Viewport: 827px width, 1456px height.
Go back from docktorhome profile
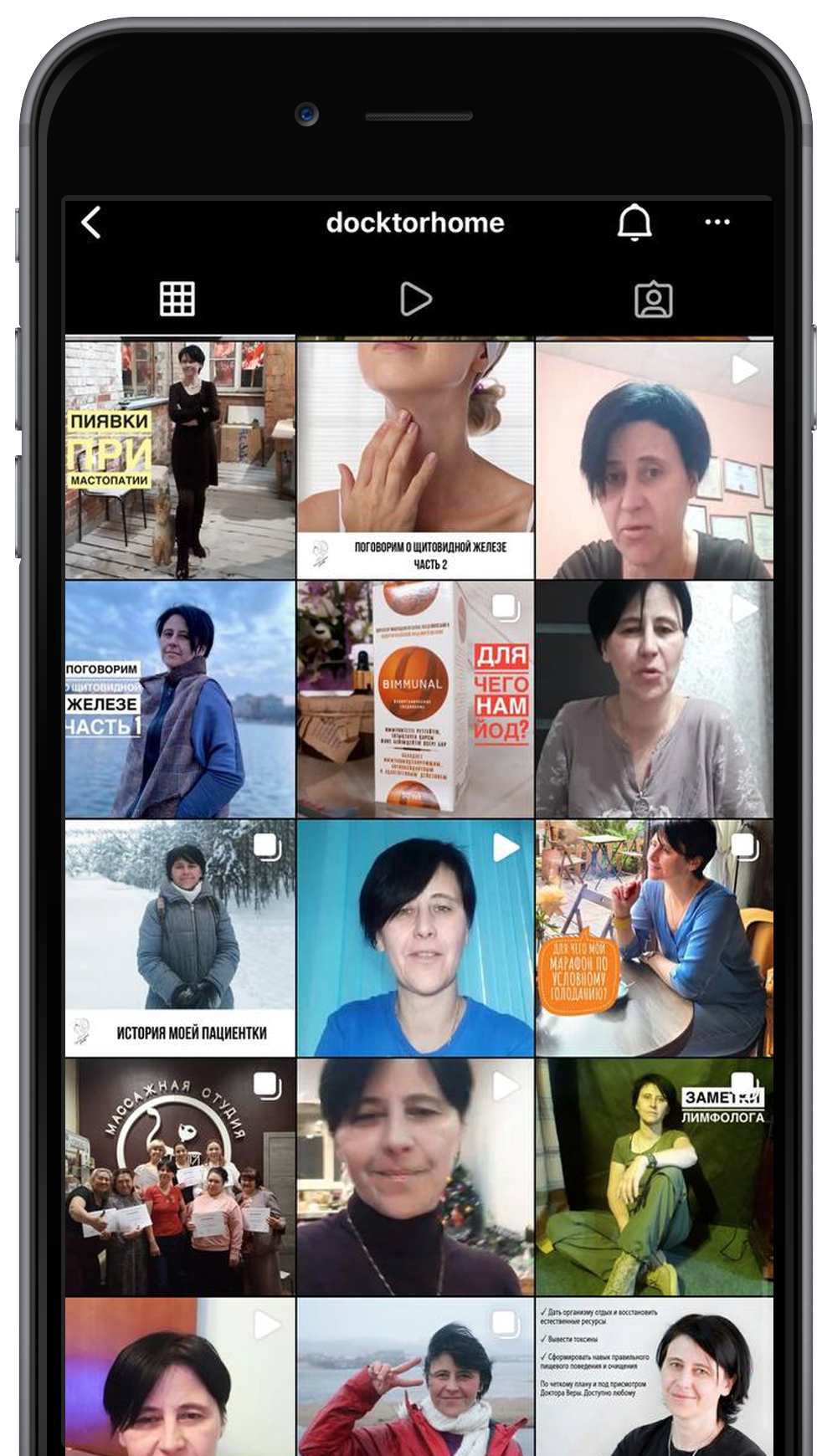click(x=91, y=223)
